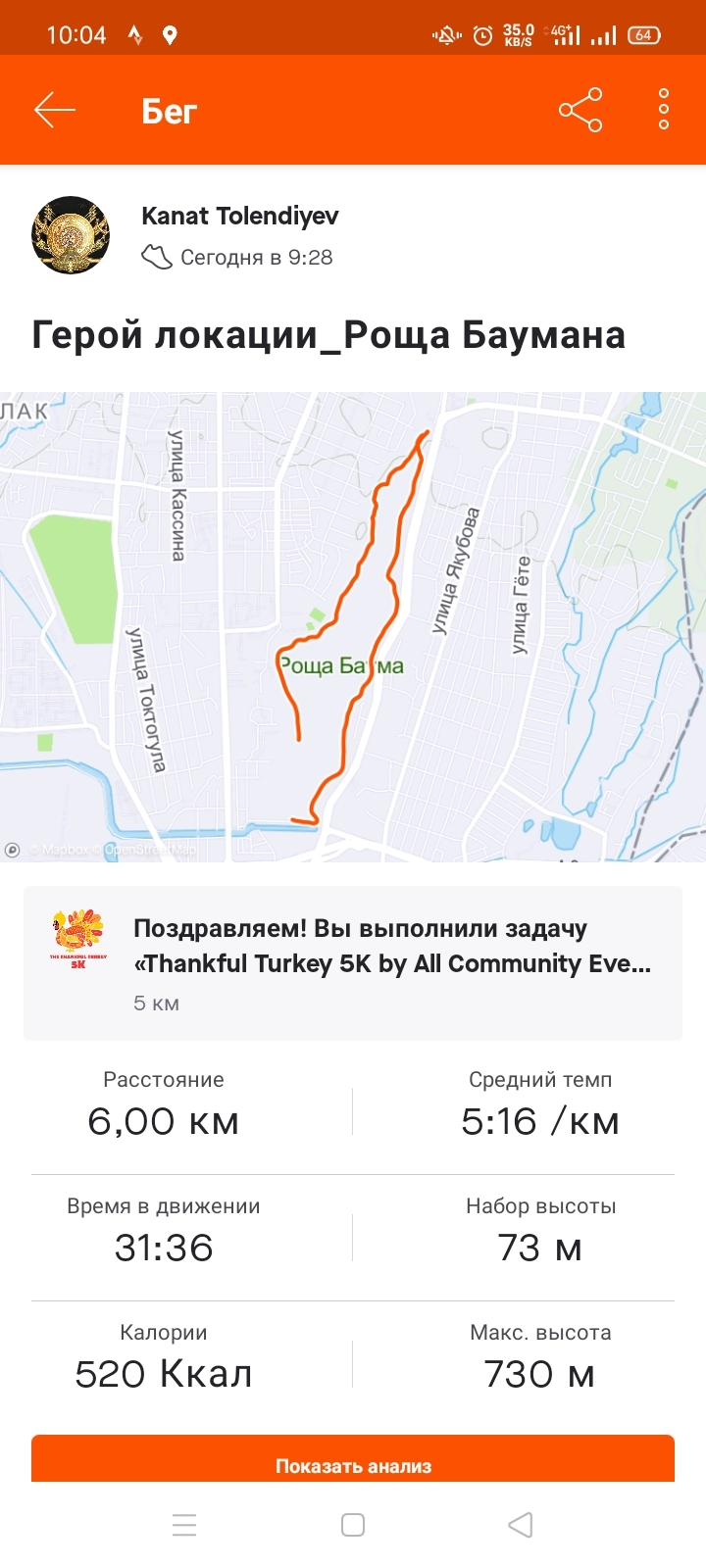706x1568 pixels.
Task: Open the three-dot overflow menu
Action: point(664,110)
